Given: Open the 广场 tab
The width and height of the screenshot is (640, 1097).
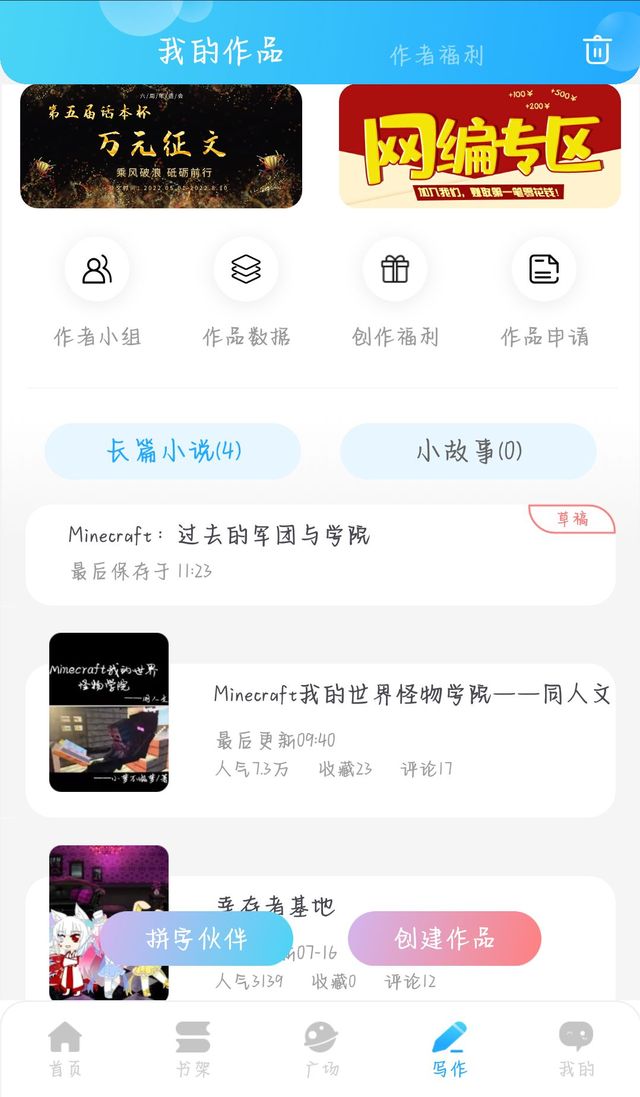Looking at the screenshot, I should [x=321, y=1048].
